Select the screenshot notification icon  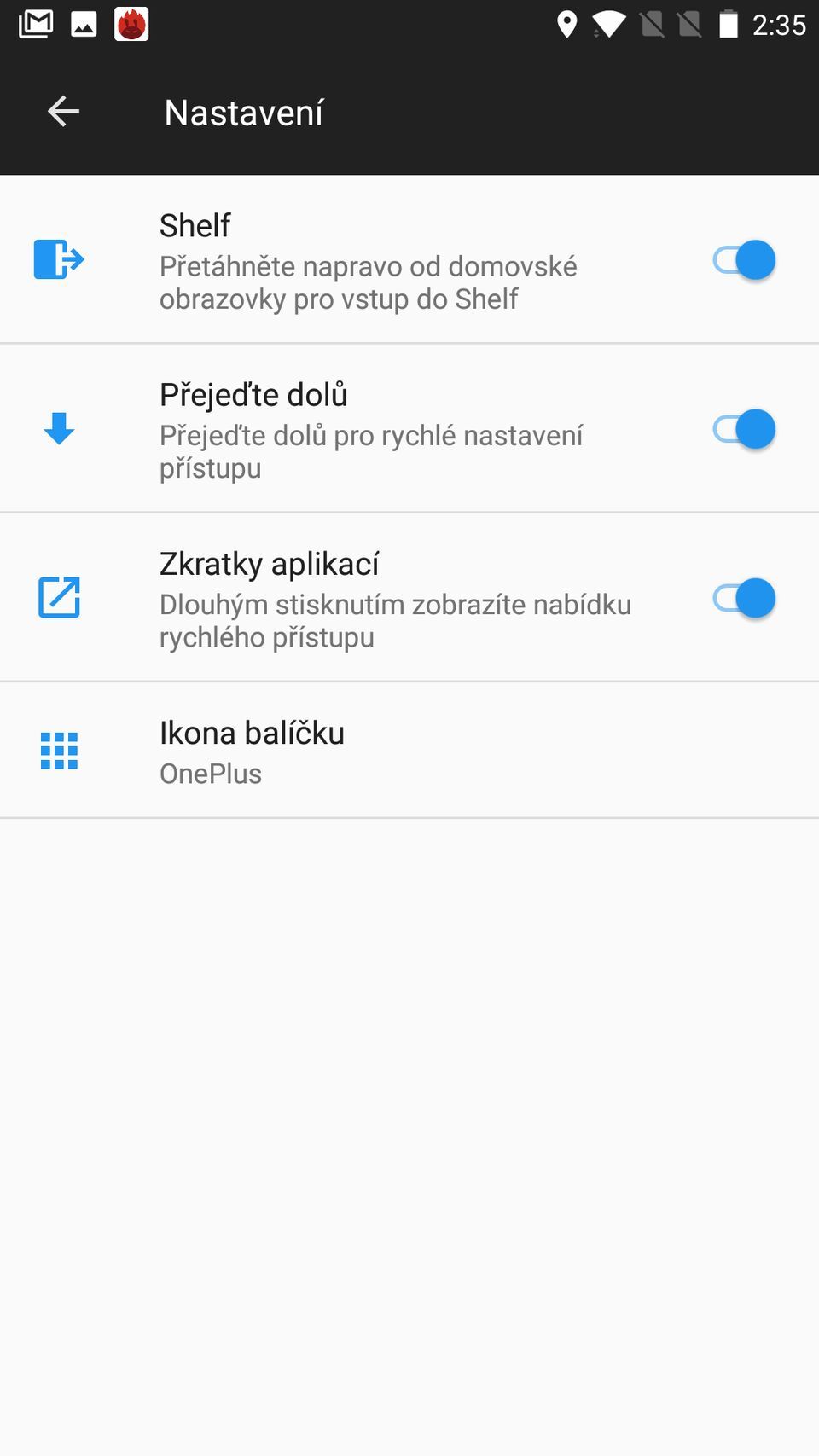pos(83,23)
